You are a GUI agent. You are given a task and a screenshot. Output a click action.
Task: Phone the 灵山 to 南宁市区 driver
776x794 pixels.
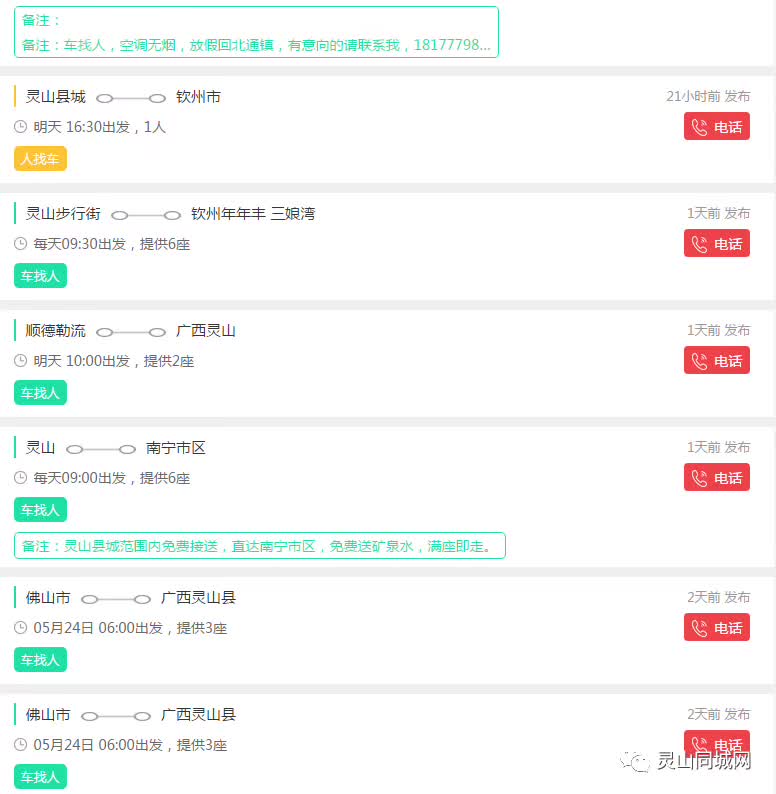[x=716, y=478]
